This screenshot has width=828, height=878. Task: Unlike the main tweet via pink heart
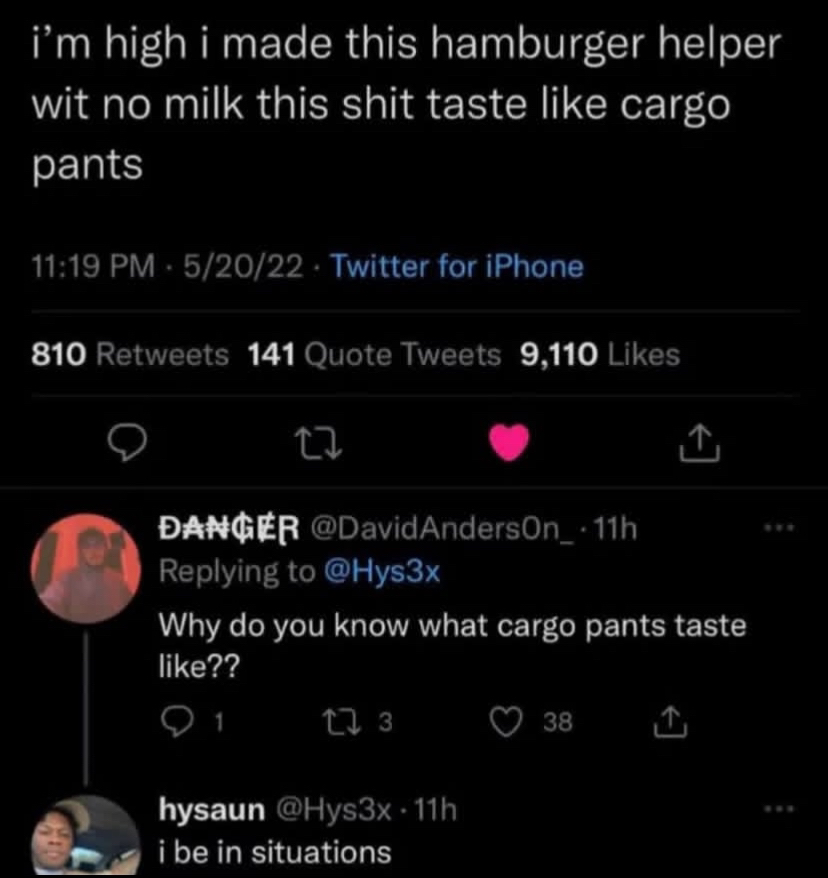(x=509, y=442)
